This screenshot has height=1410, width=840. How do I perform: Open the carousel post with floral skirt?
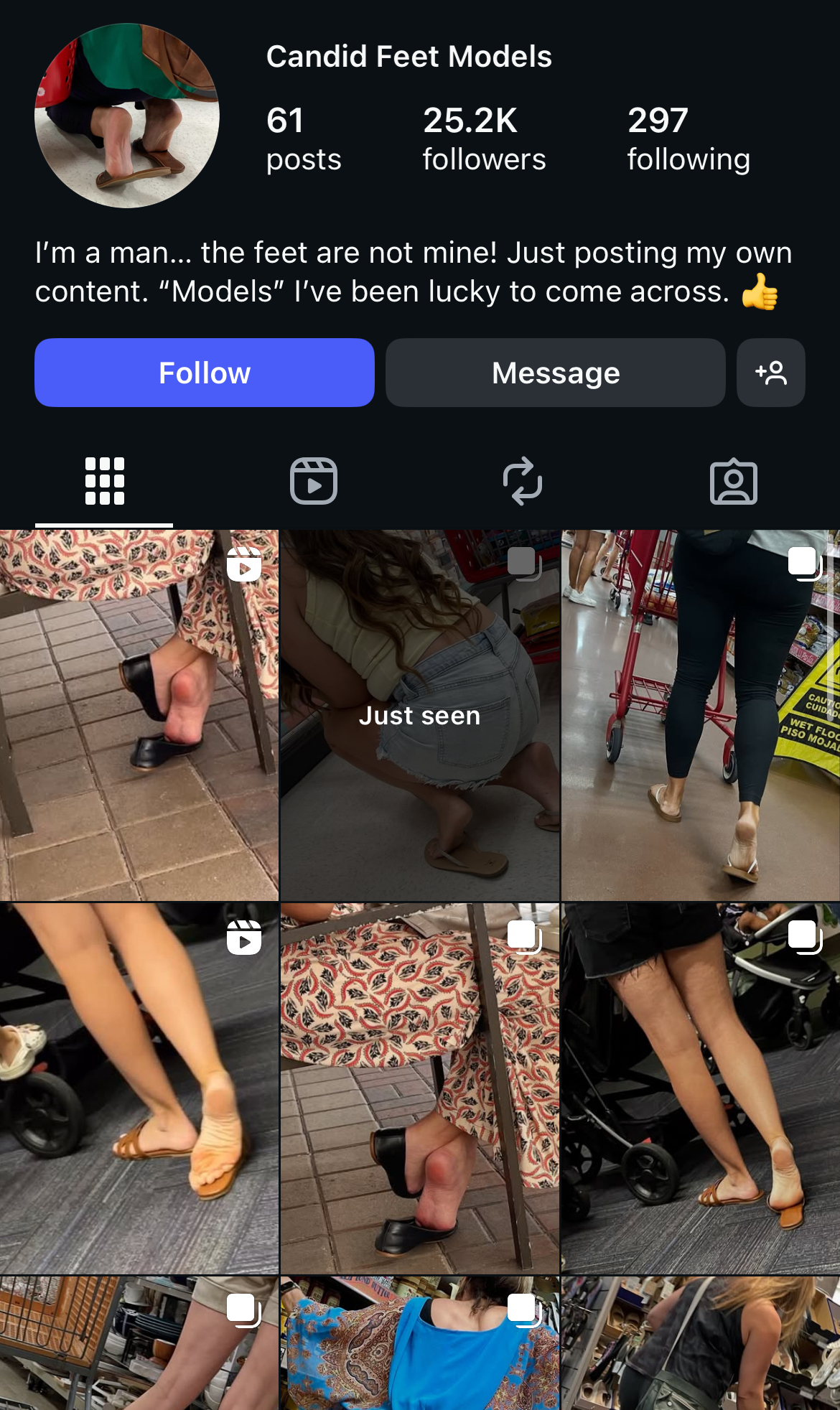coord(419,1088)
